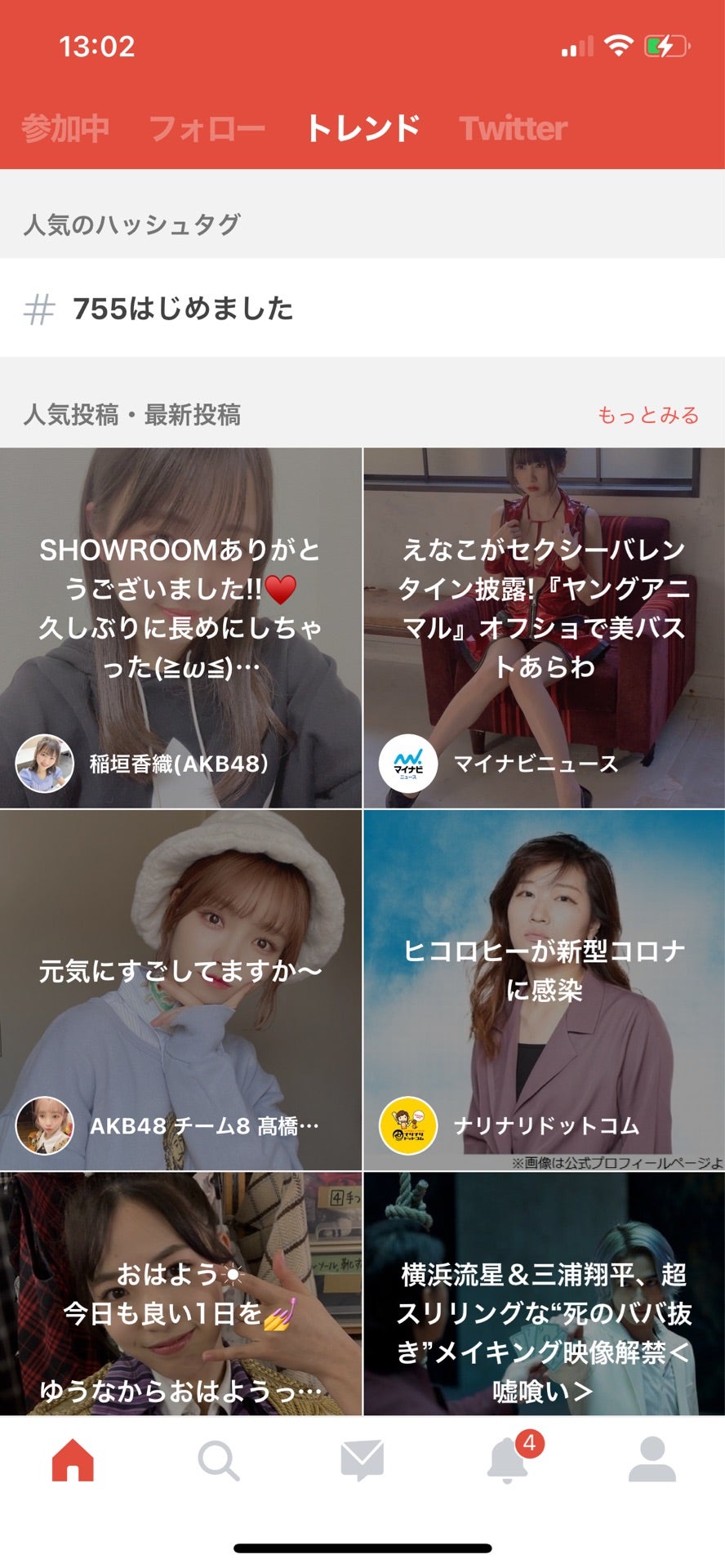Image resolution: width=725 pixels, height=1568 pixels.
Task: Switch to the Twitter tab
Action: coord(513,127)
